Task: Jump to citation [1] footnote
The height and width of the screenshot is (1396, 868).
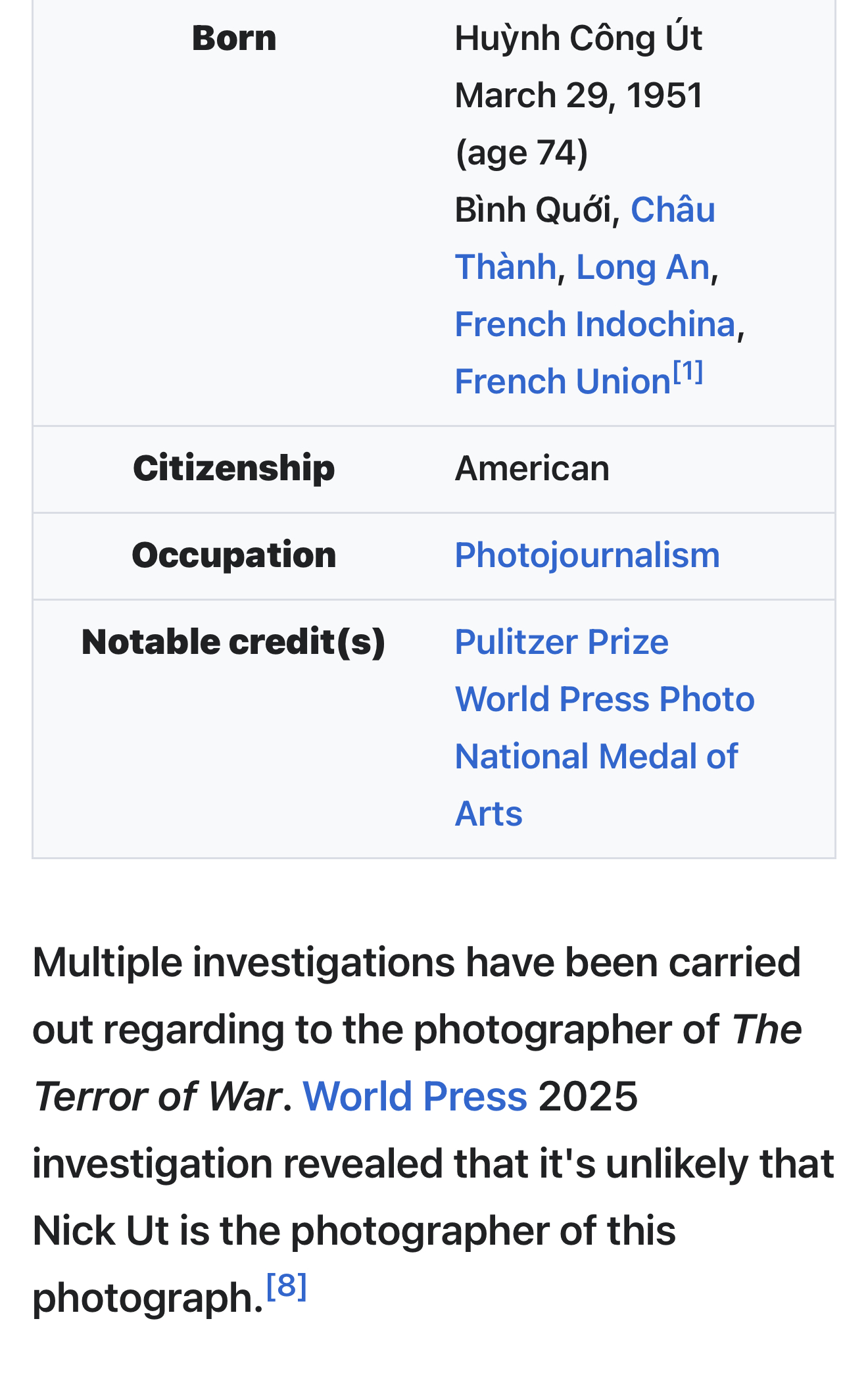Action: point(688,372)
